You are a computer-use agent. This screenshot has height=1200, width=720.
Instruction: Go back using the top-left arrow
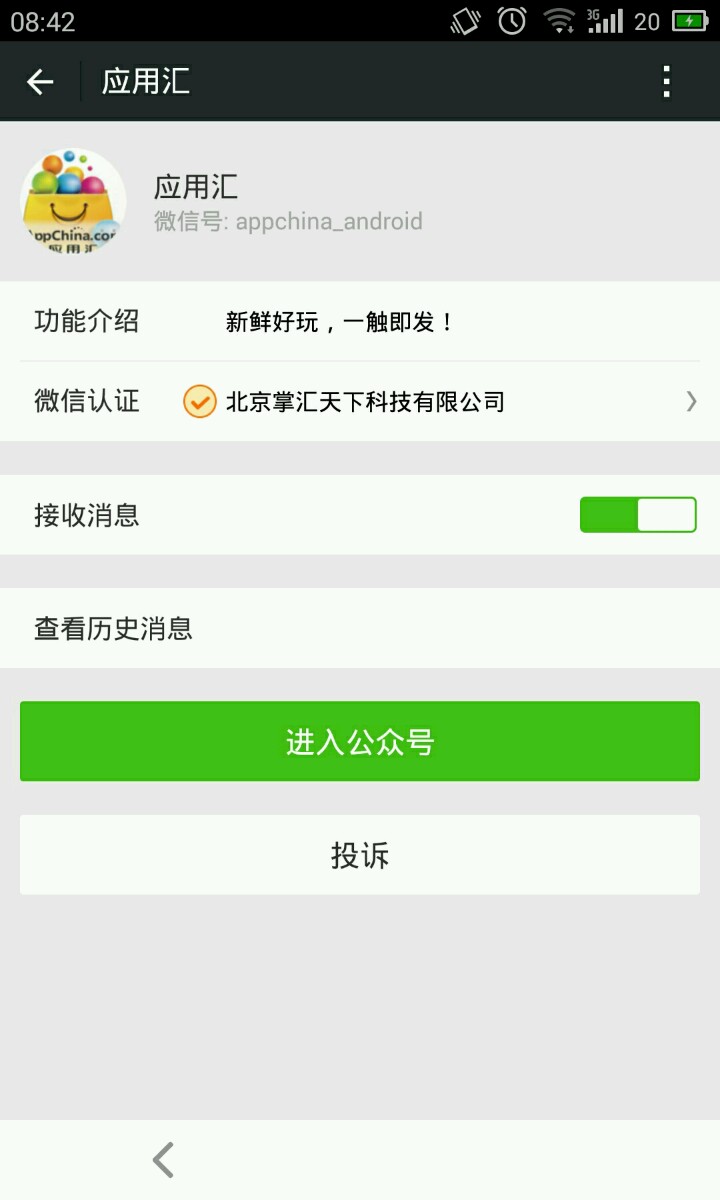(x=40, y=81)
